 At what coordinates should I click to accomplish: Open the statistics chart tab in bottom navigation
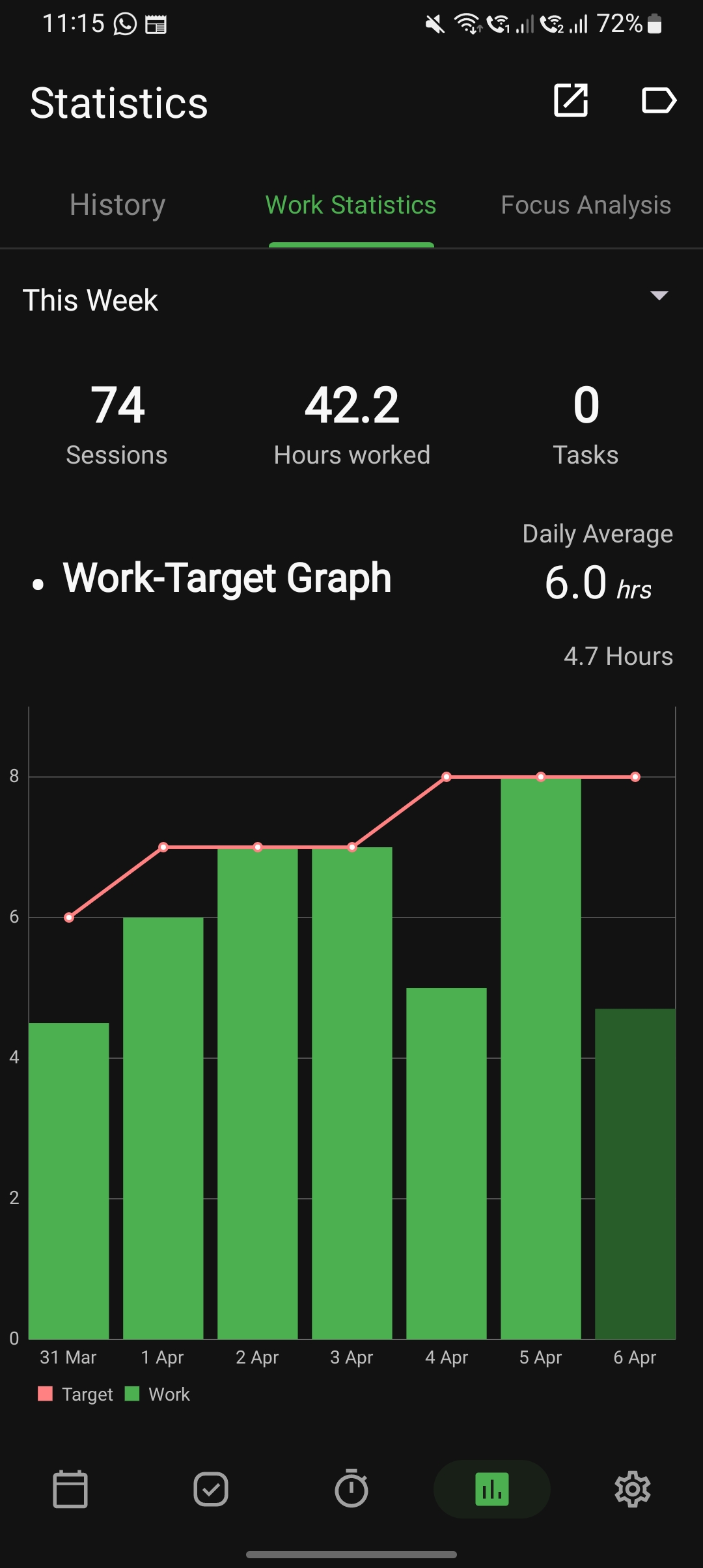pyautogui.click(x=492, y=1489)
